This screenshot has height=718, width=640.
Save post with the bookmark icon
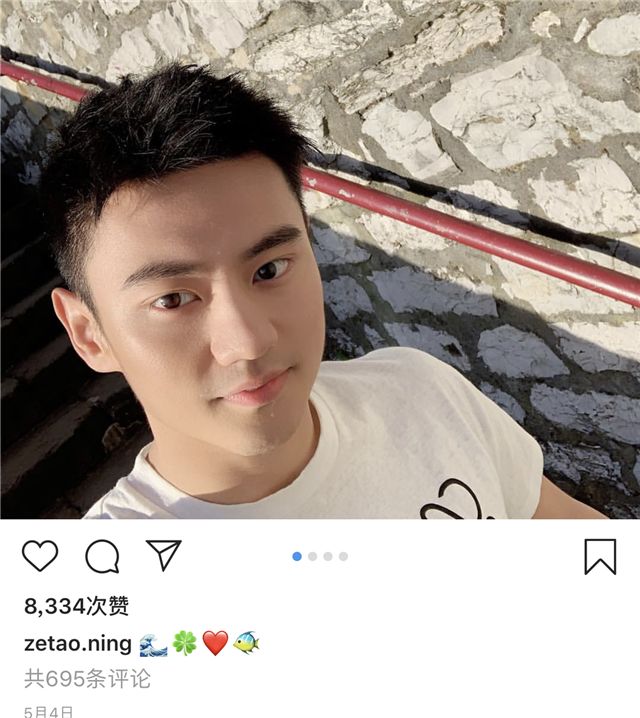(x=600, y=556)
